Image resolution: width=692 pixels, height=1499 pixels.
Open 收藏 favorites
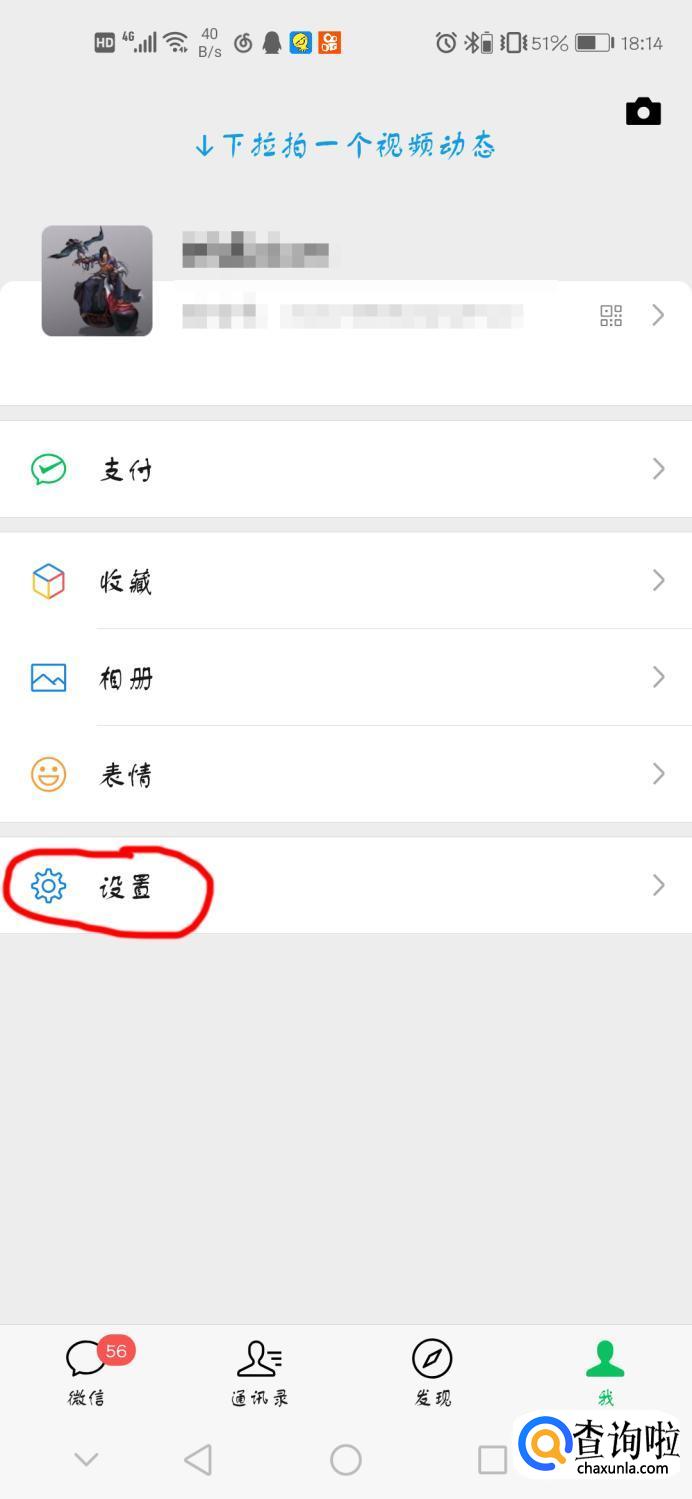(x=345, y=581)
